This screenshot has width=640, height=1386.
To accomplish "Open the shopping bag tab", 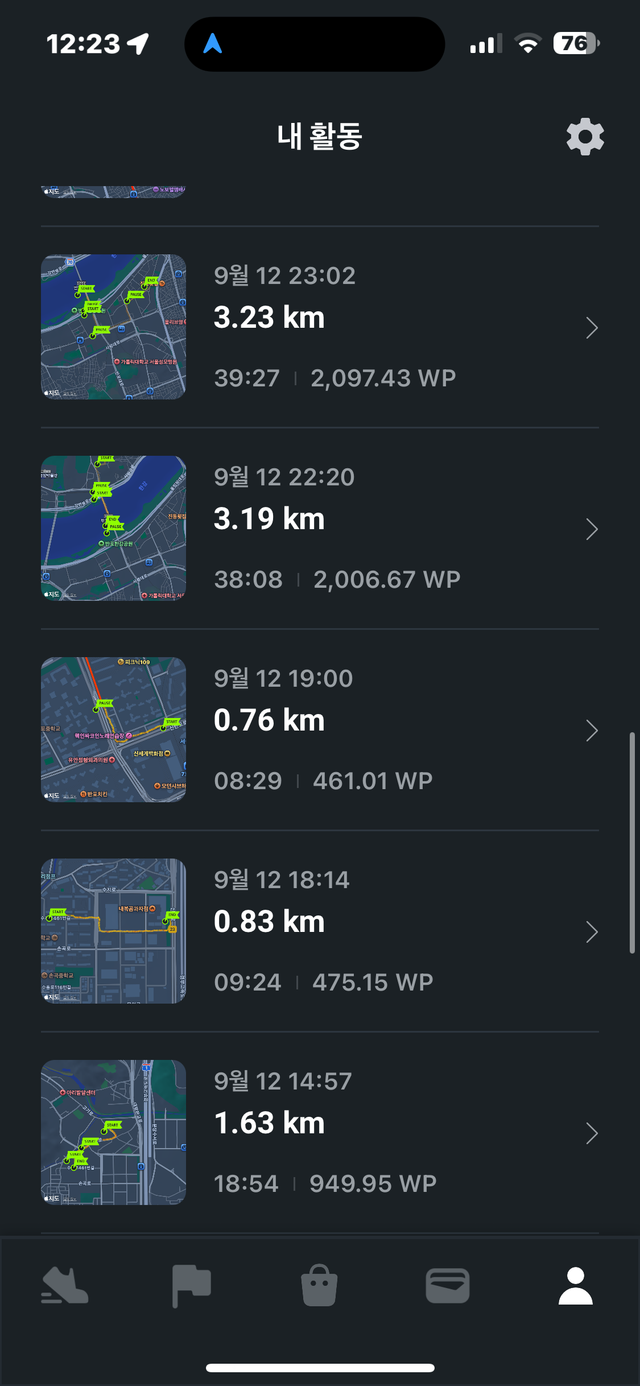I will [319, 1285].
